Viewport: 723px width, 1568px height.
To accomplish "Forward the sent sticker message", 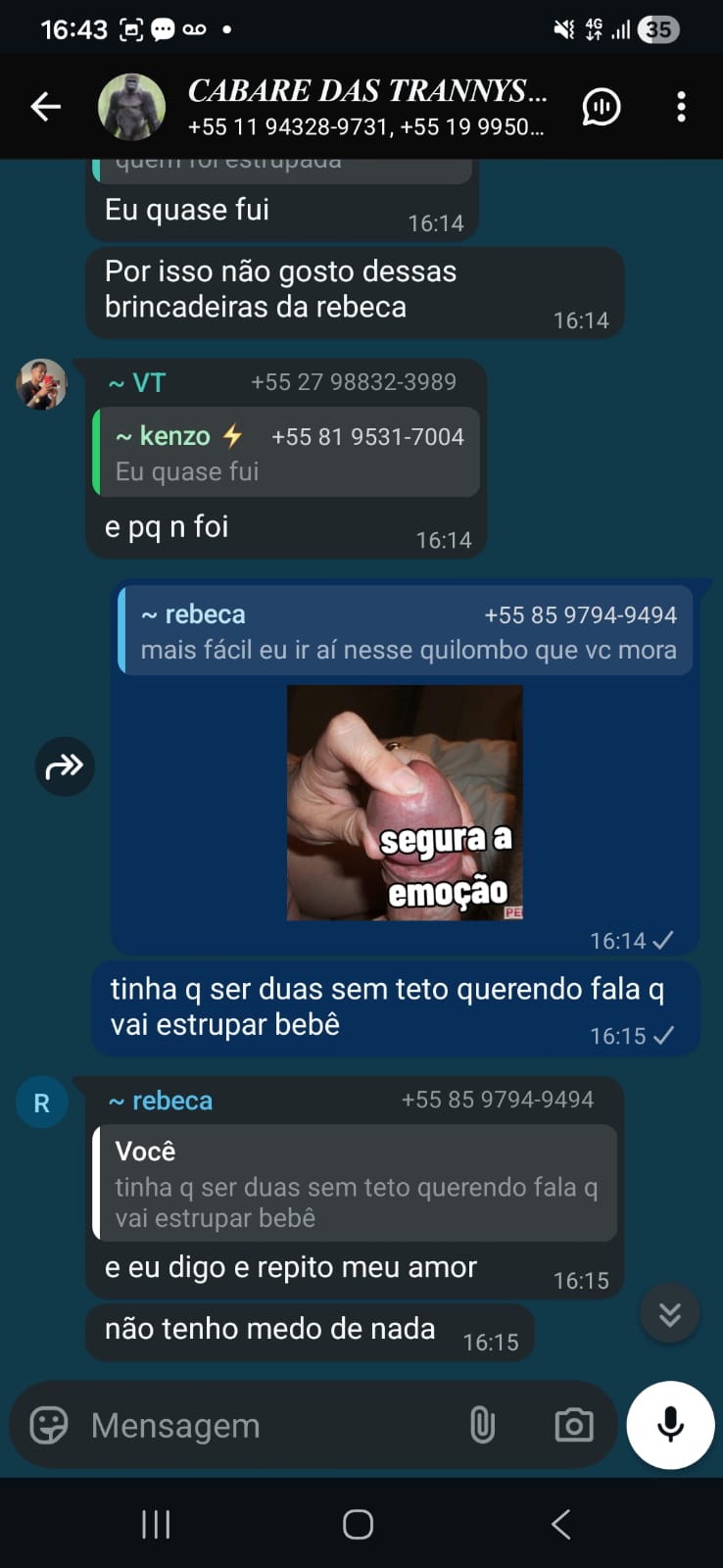I will pos(65,766).
